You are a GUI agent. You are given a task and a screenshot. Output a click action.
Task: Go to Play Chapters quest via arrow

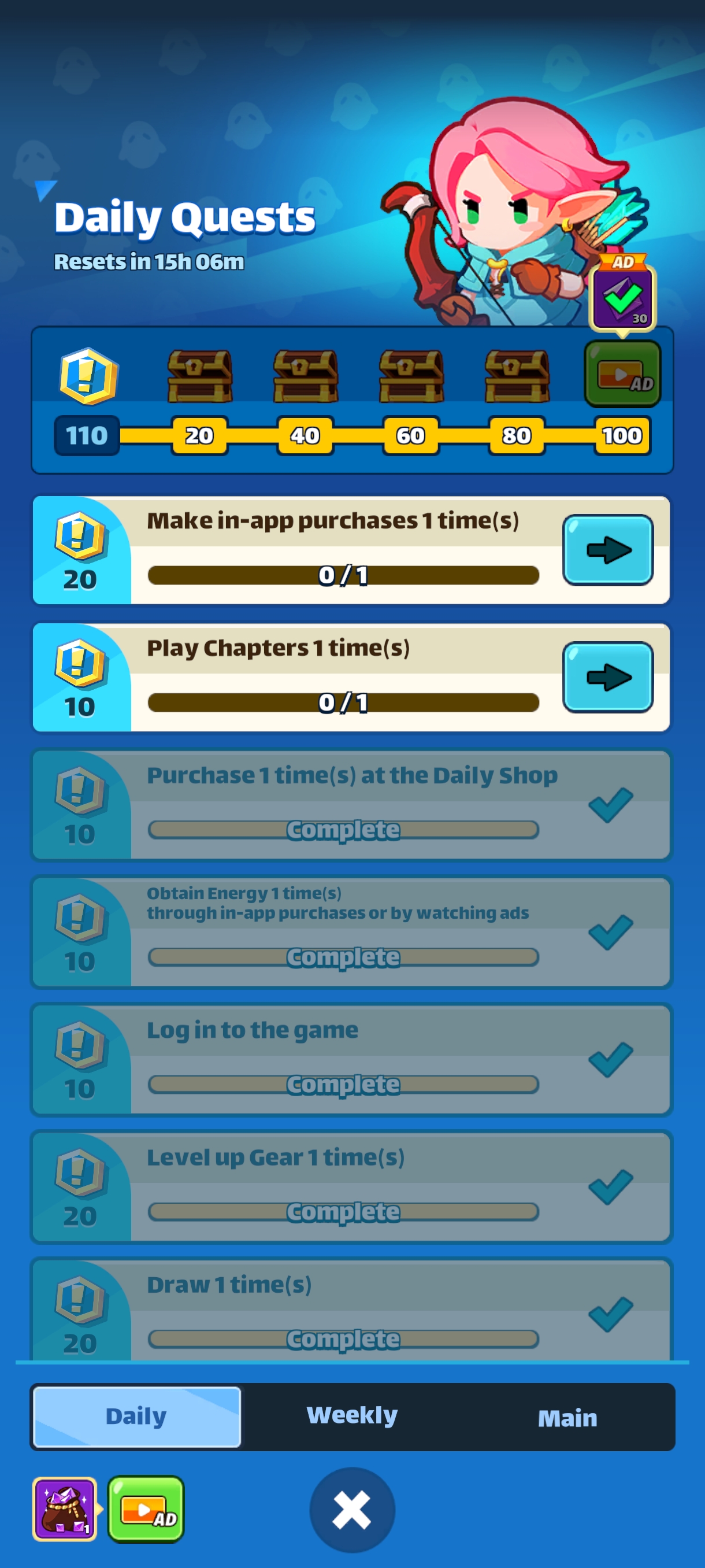coord(607,677)
